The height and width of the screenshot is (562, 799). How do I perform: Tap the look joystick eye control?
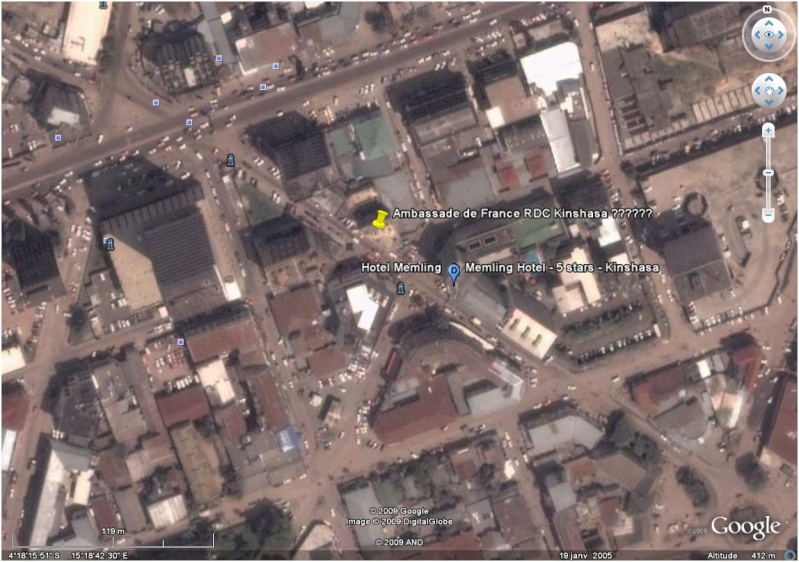(x=768, y=36)
